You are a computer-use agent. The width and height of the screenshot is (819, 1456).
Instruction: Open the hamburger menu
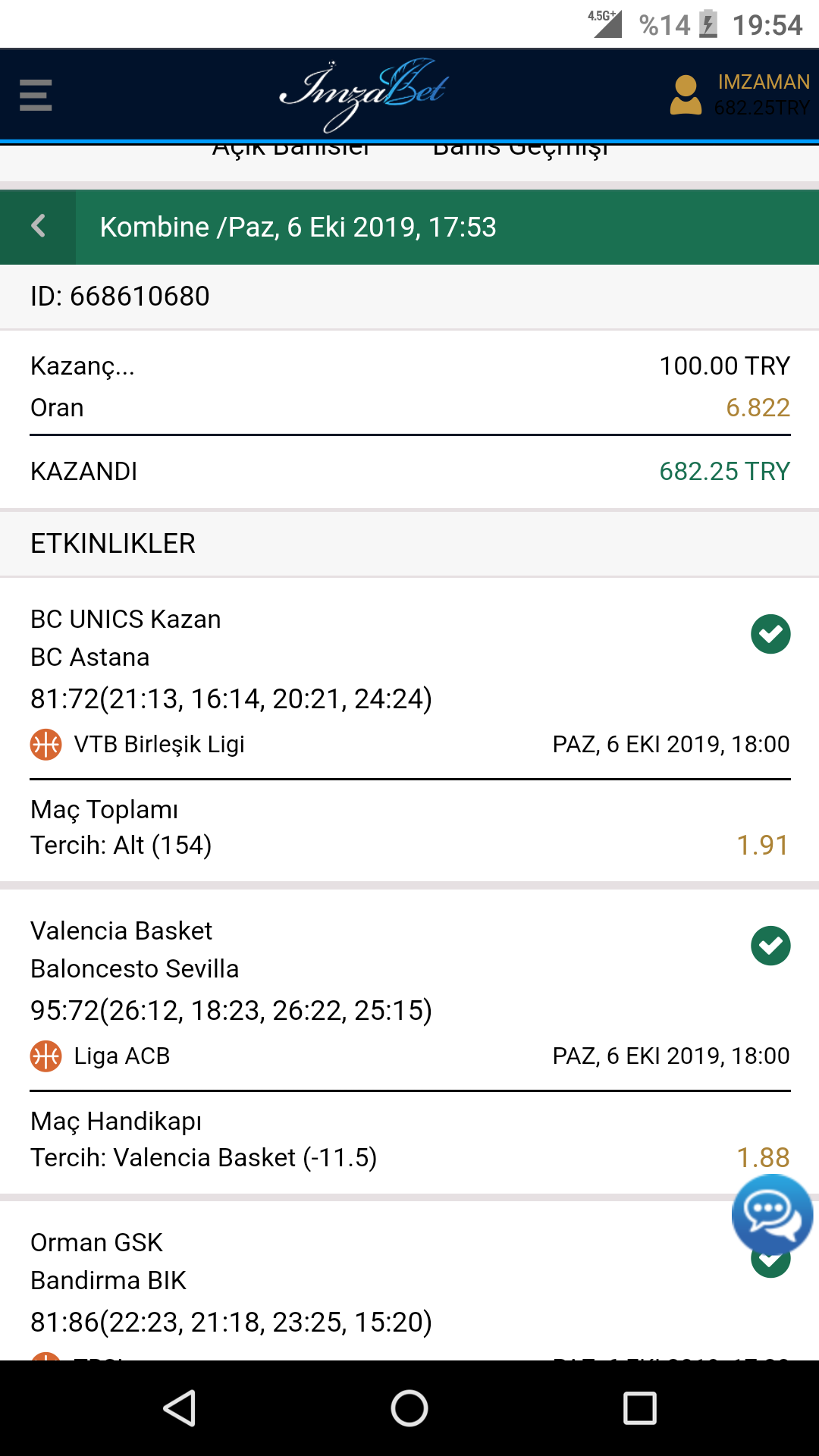[36, 96]
